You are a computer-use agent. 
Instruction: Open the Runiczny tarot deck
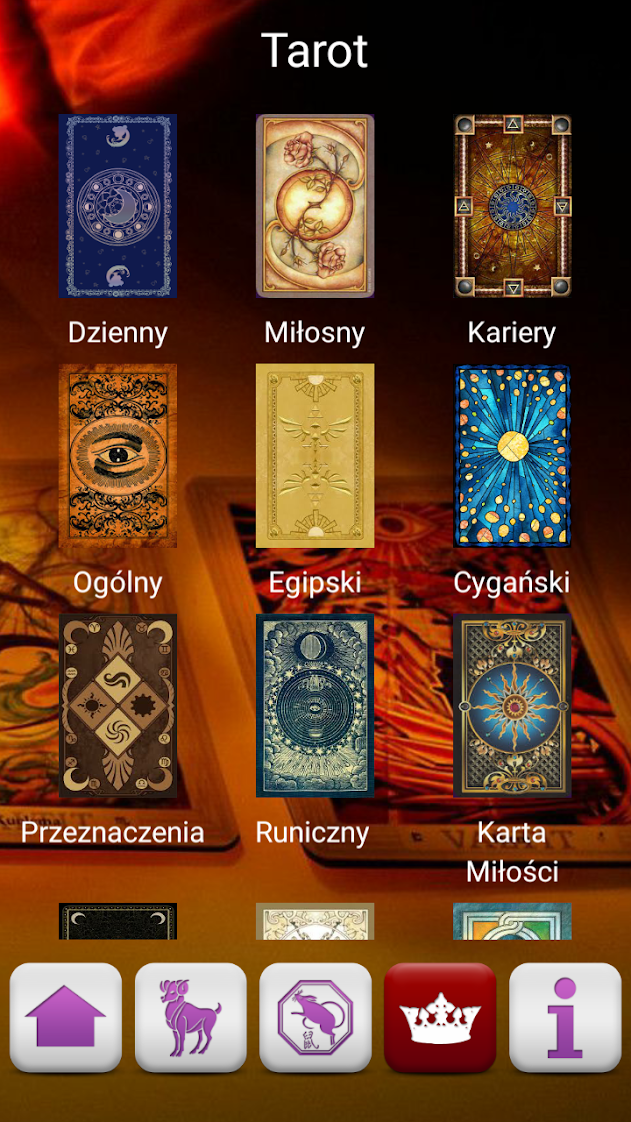pos(315,706)
